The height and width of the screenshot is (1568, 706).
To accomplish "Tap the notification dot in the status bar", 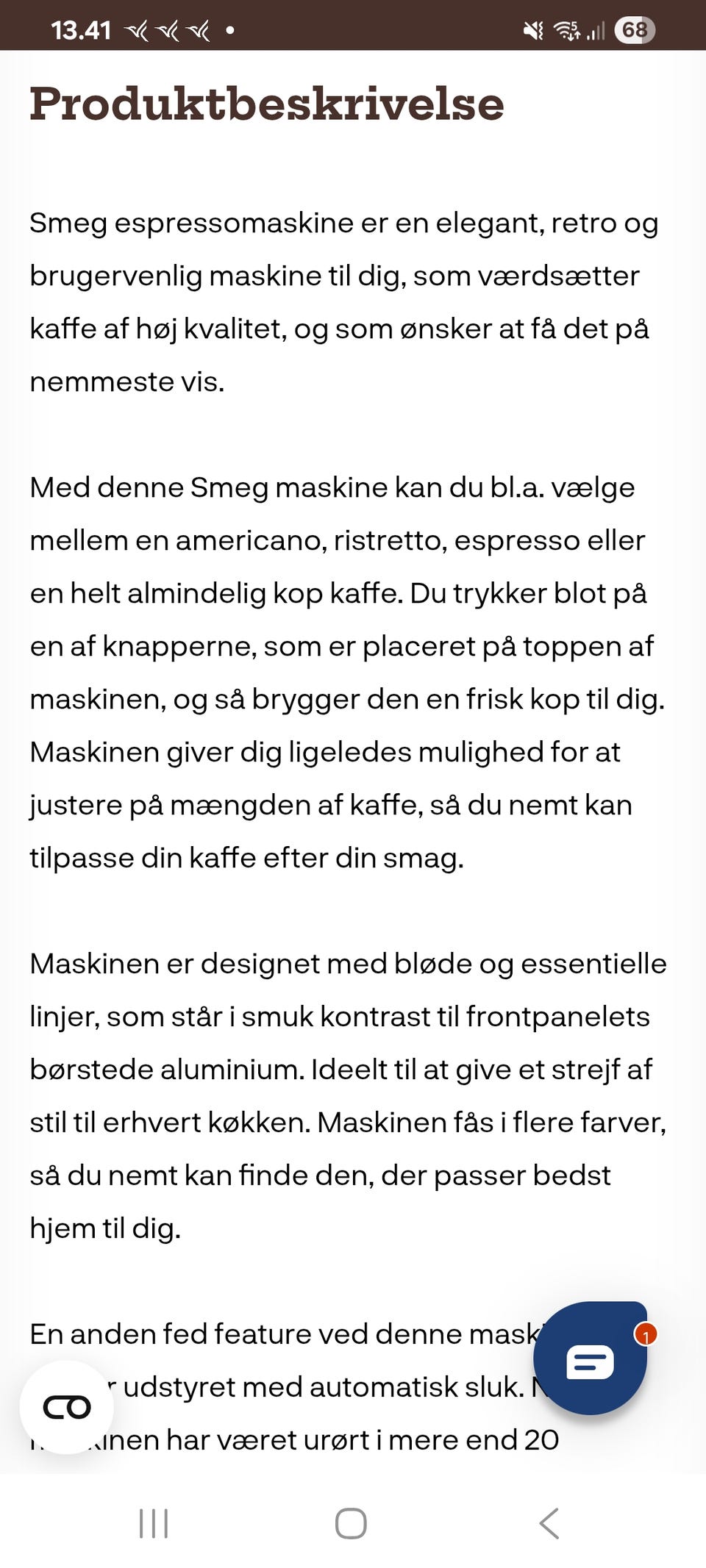I will (229, 31).
